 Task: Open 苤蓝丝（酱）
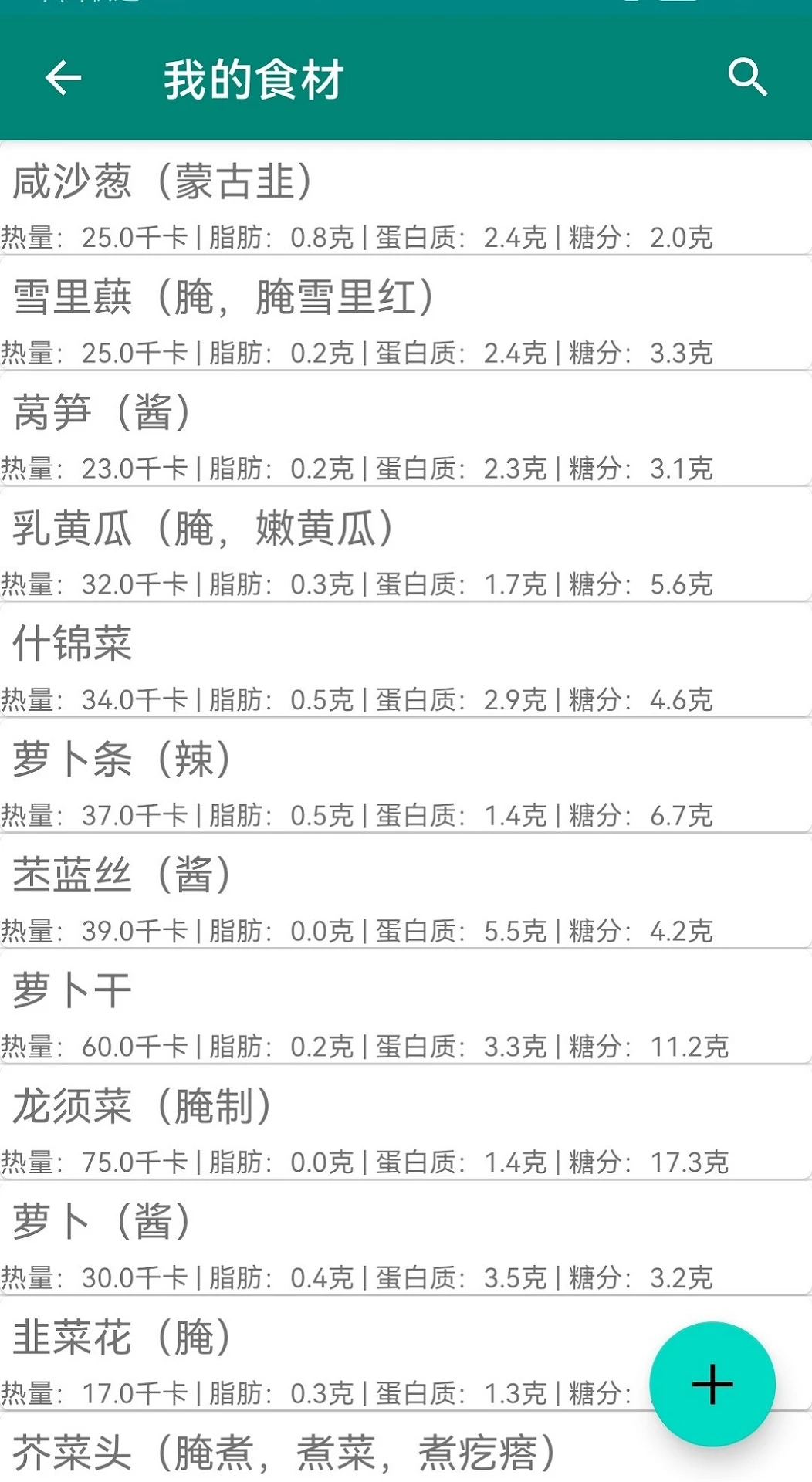tap(405, 894)
